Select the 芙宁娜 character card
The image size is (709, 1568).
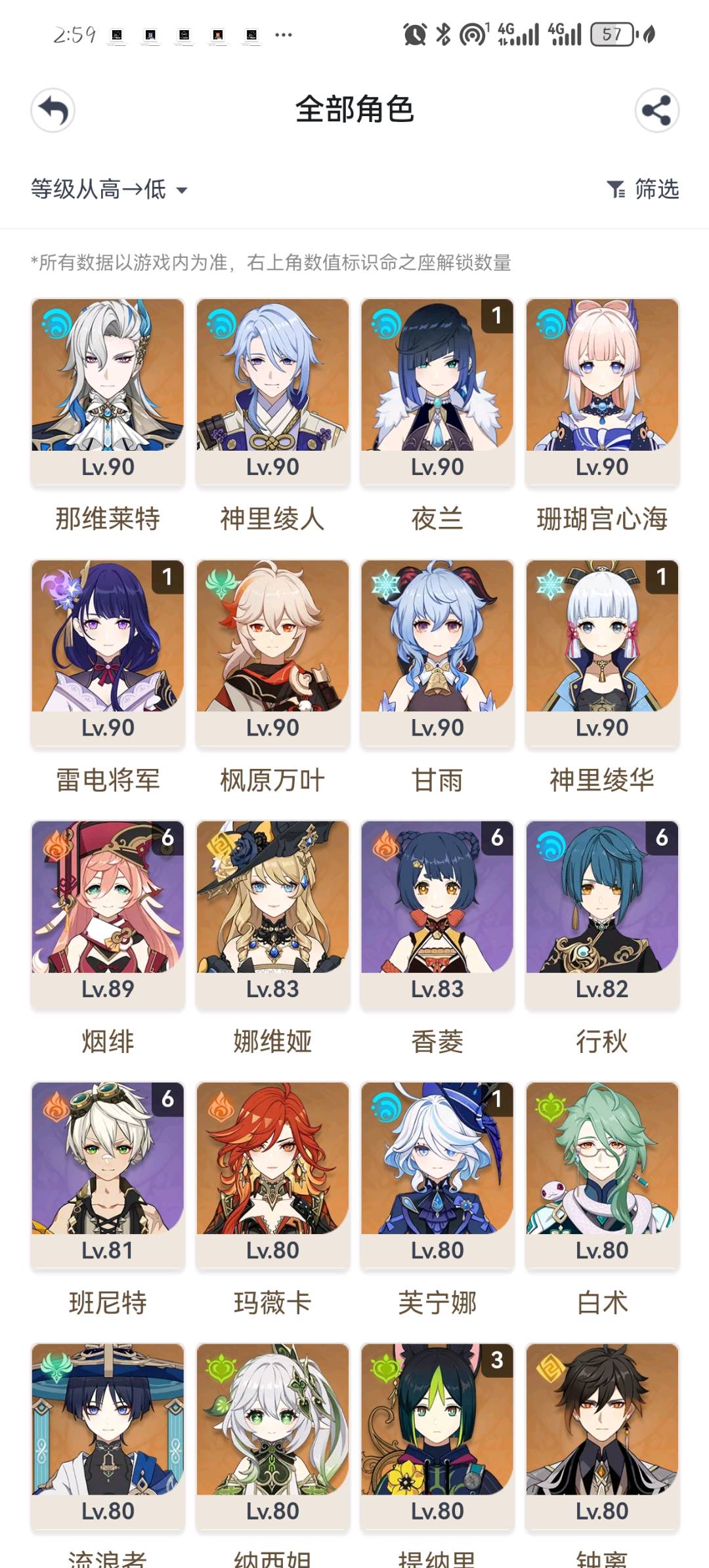coord(437,1174)
